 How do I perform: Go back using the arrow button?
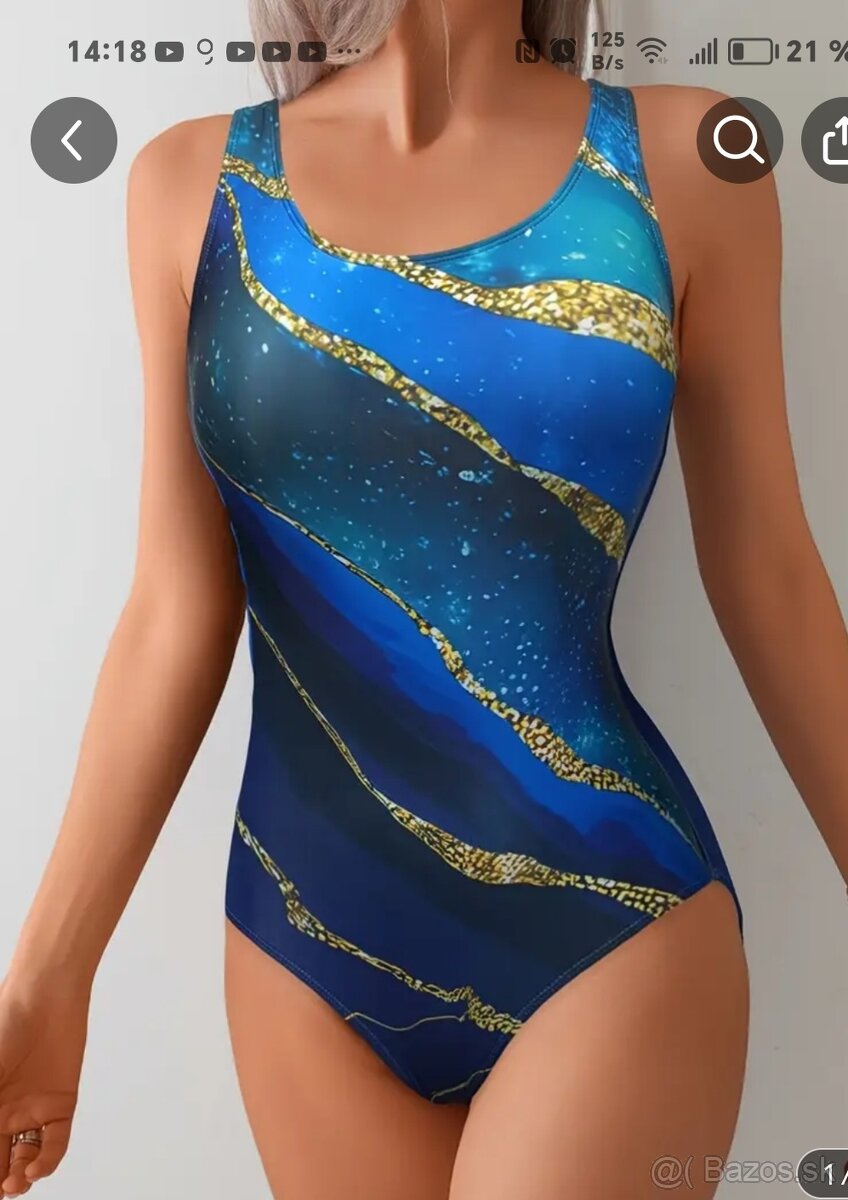pos(73,140)
